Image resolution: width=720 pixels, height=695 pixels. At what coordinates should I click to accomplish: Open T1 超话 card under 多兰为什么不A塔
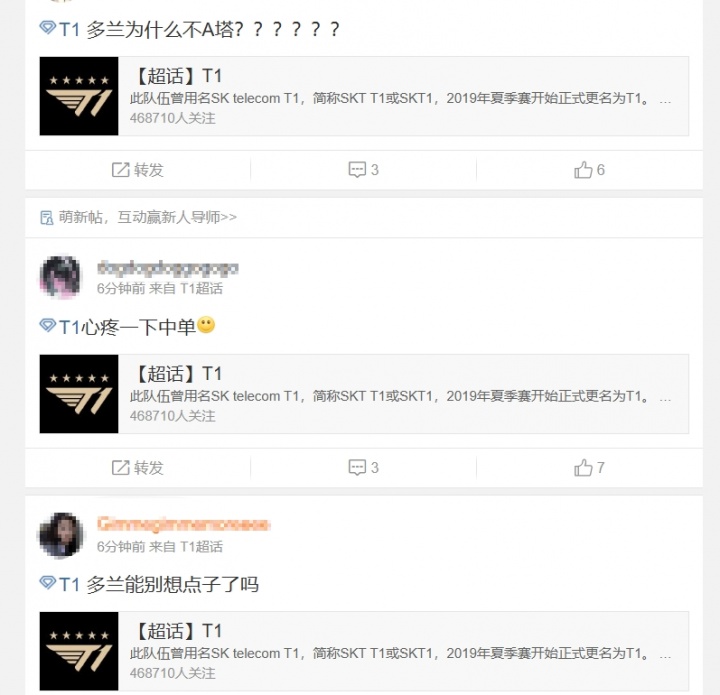point(363,96)
